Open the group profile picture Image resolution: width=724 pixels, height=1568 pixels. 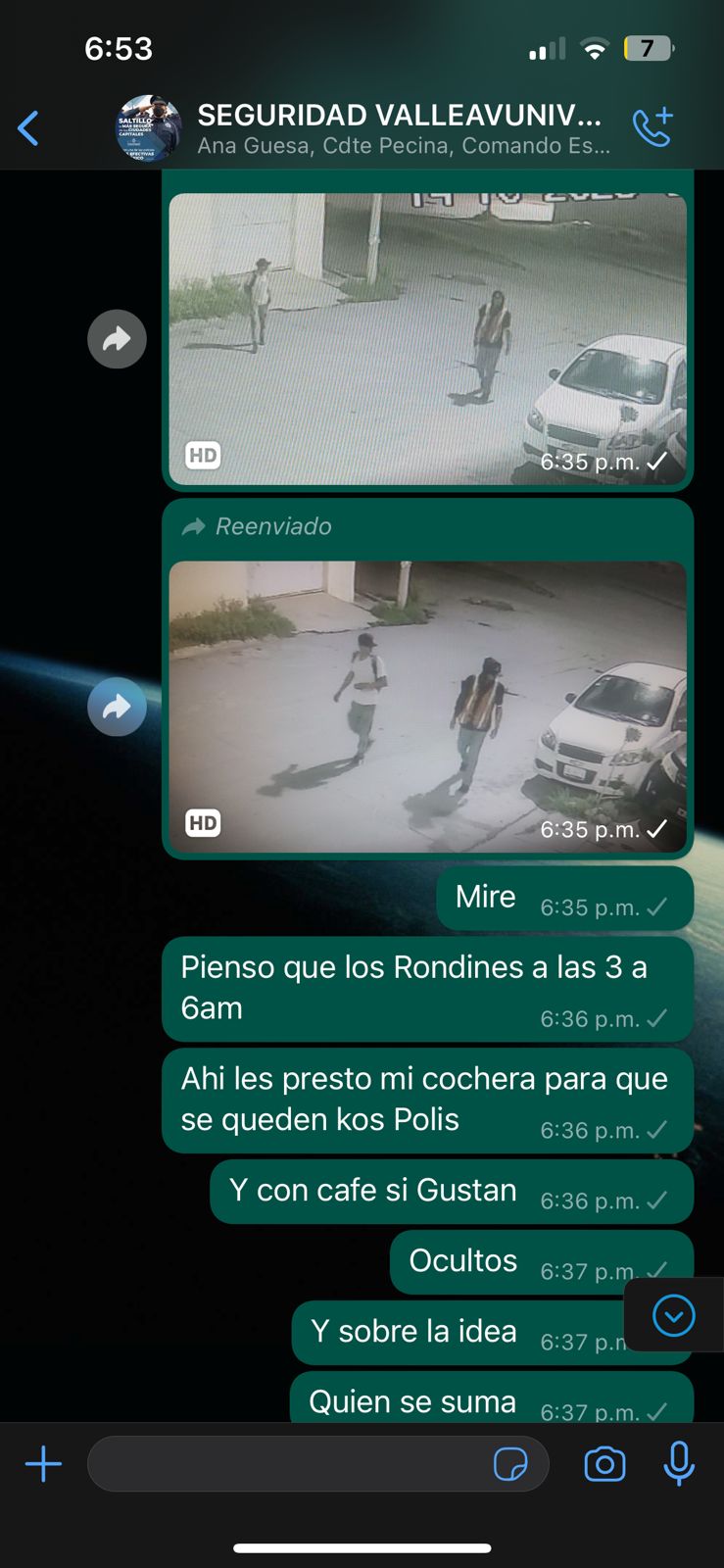point(148,128)
